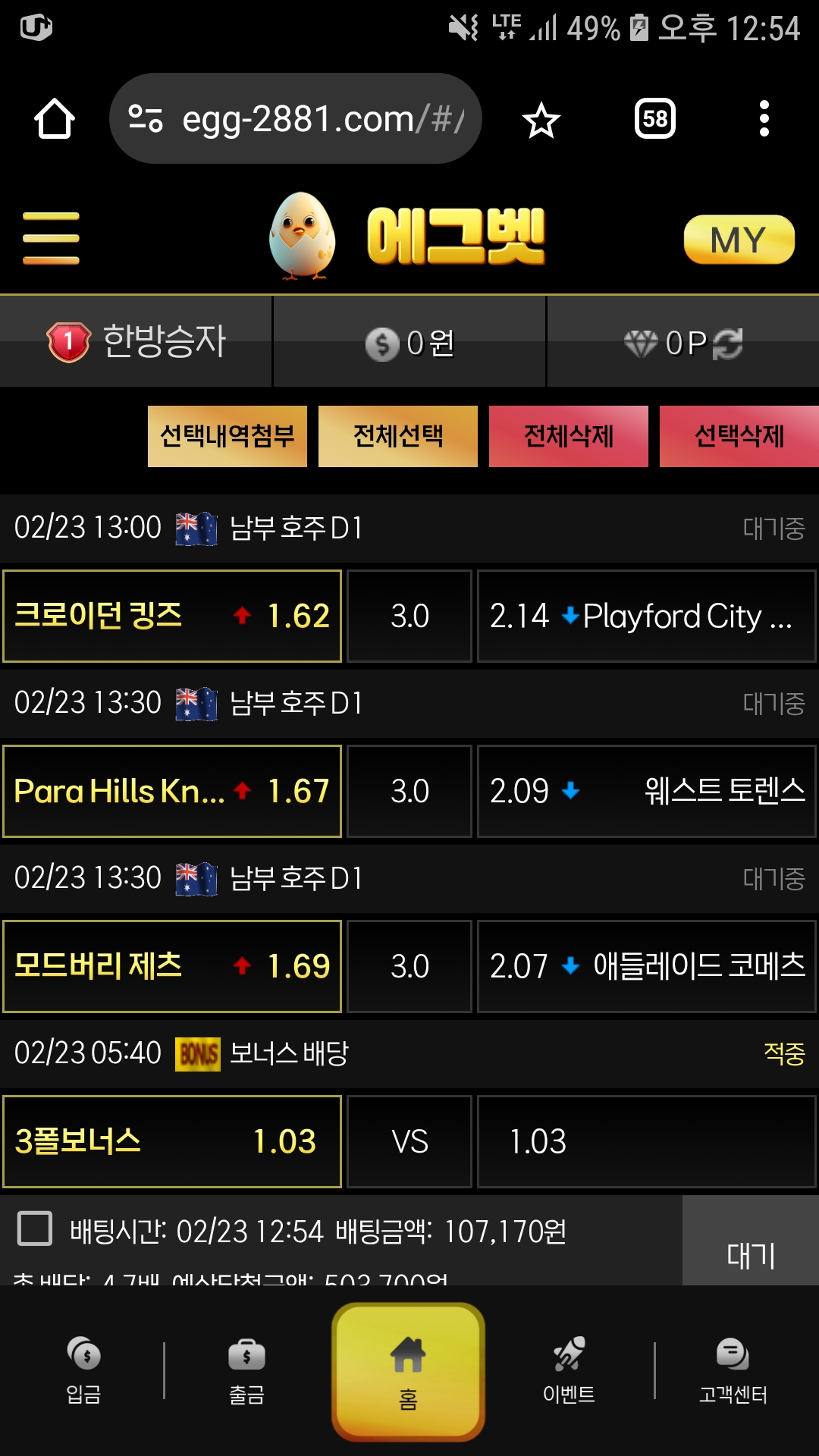819x1456 pixels.
Task: Tap the 선택삭제 button
Action: [x=739, y=436]
